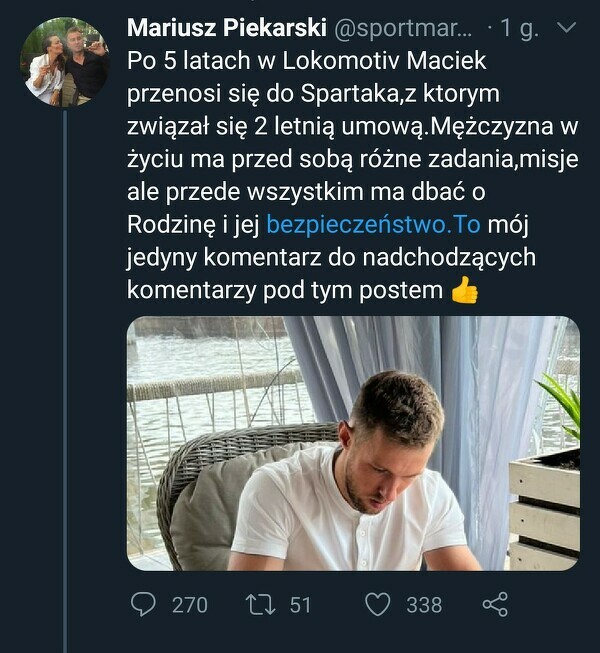Open the tweet options dropdown arrow

[x=566, y=29]
